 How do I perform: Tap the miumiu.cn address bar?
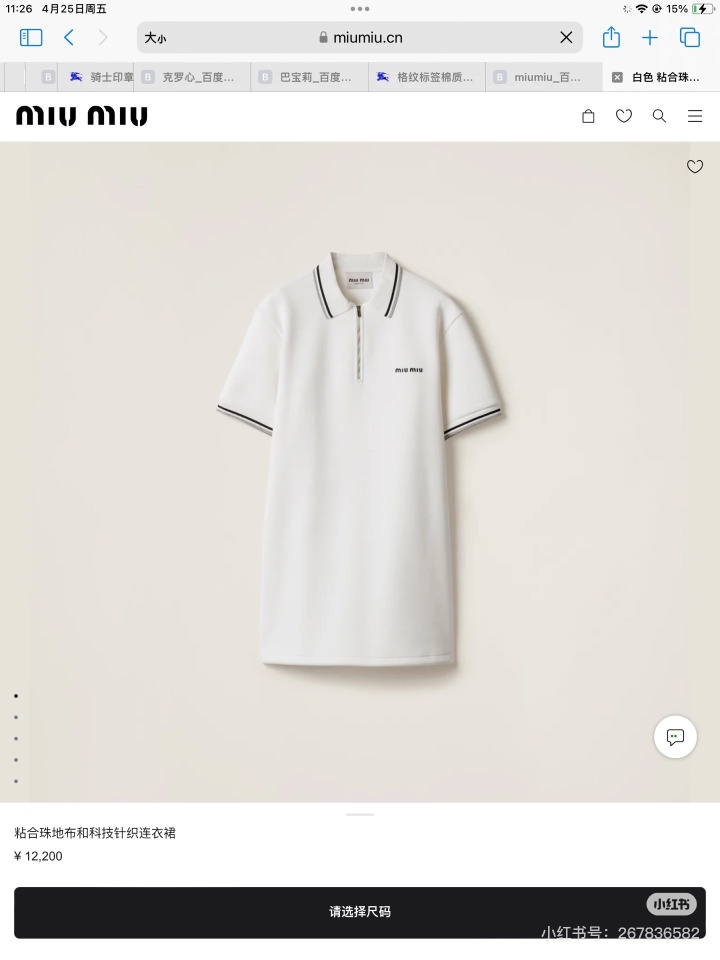360,38
